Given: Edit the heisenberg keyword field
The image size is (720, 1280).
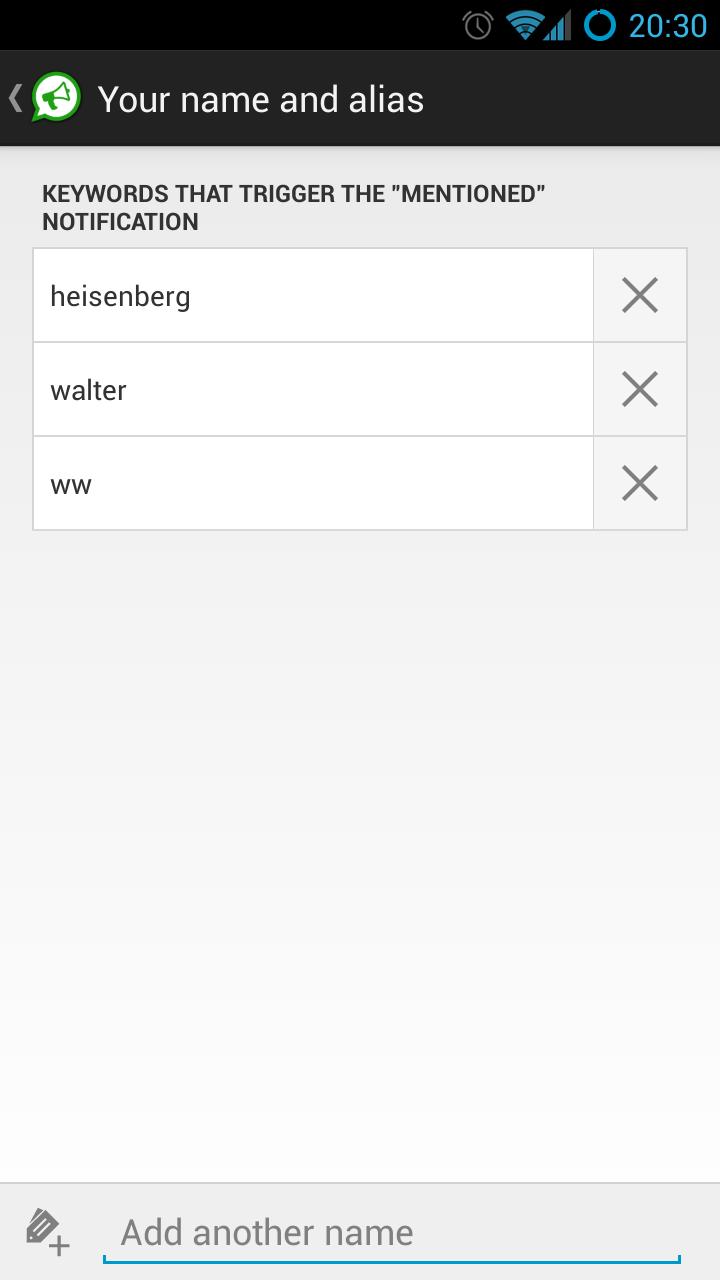Looking at the screenshot, I should coord(313,294).
